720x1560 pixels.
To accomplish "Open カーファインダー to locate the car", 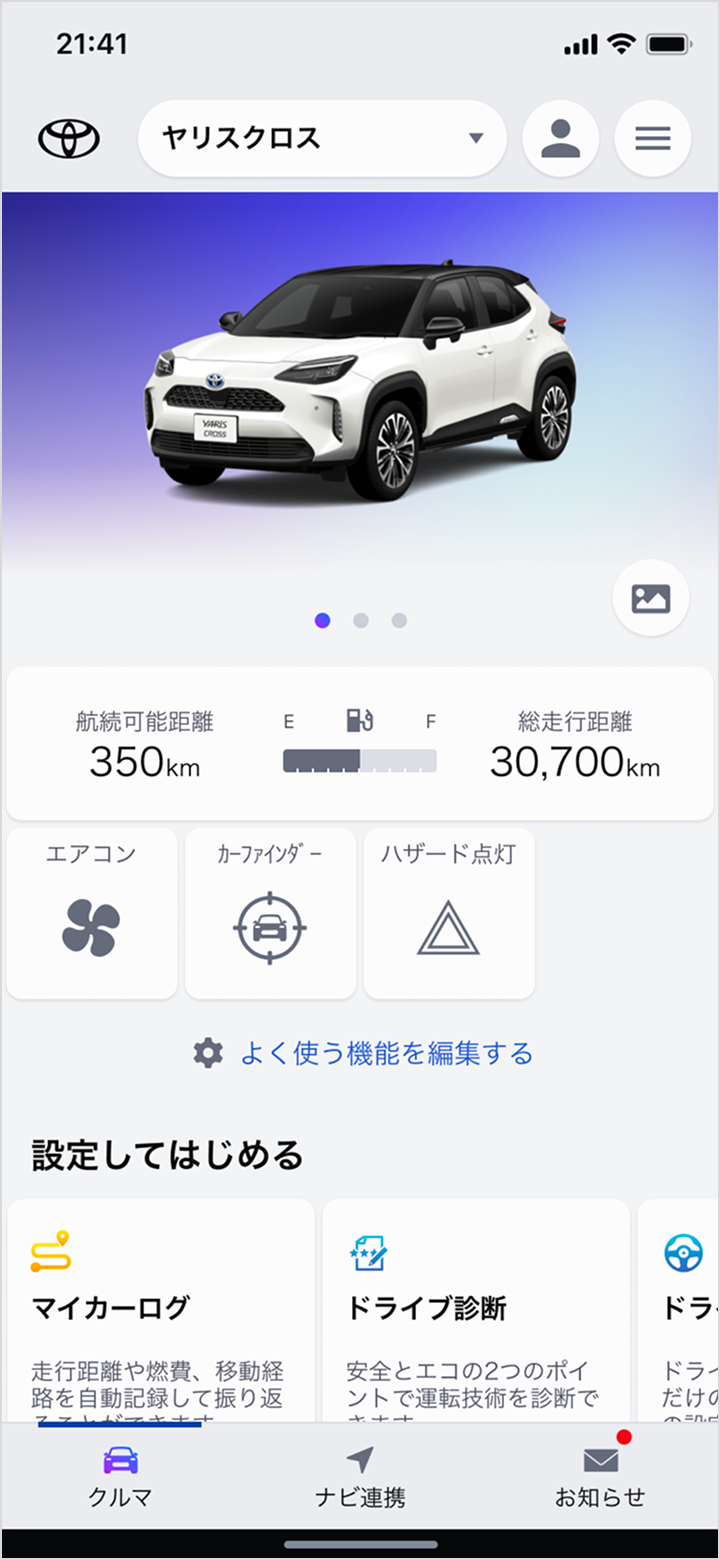I will [x=270, y=913].
